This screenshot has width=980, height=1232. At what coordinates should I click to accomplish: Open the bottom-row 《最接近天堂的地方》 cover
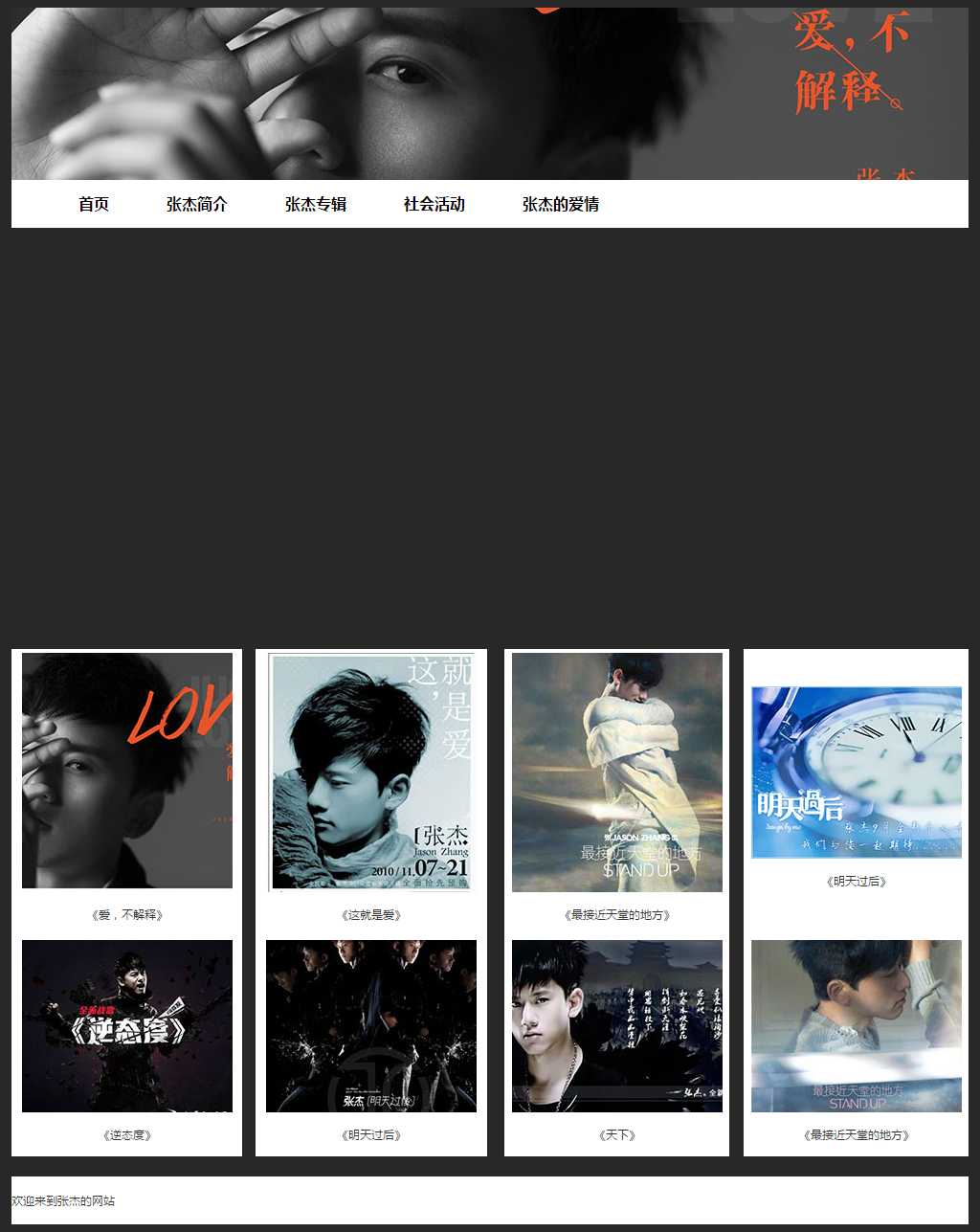click(x=856, y=1025)
